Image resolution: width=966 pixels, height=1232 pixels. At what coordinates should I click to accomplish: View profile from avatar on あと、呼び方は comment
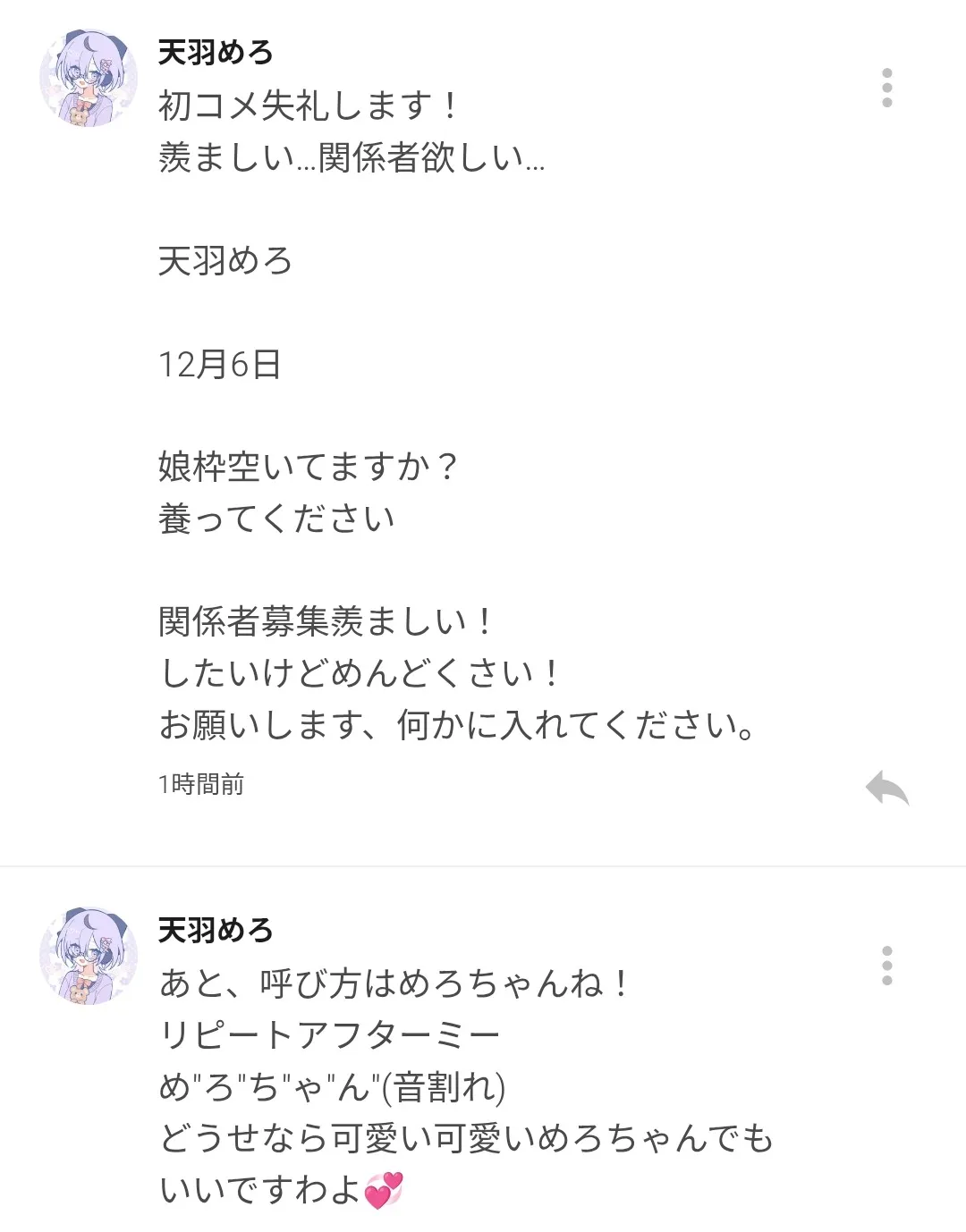tap(89, 956)
